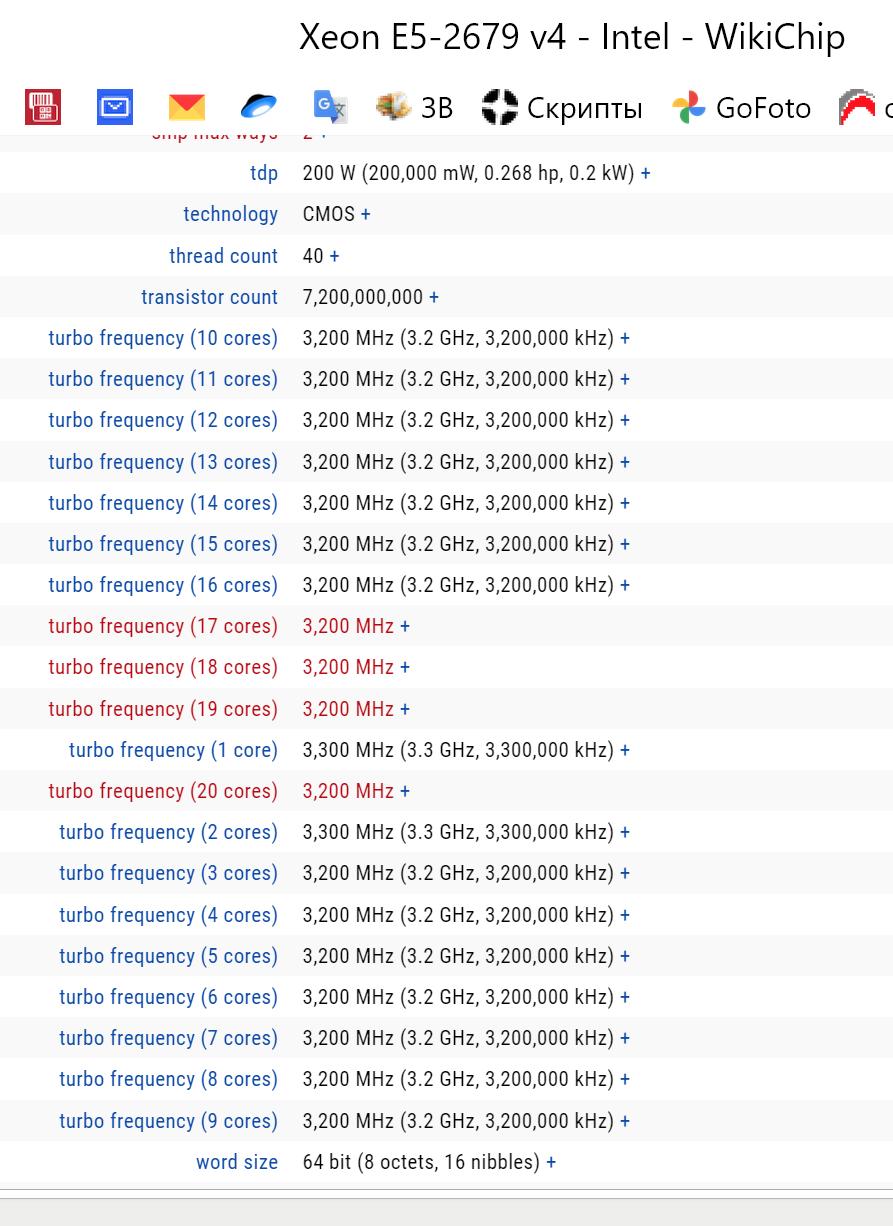Open the Скрипты bookmark

561,107
